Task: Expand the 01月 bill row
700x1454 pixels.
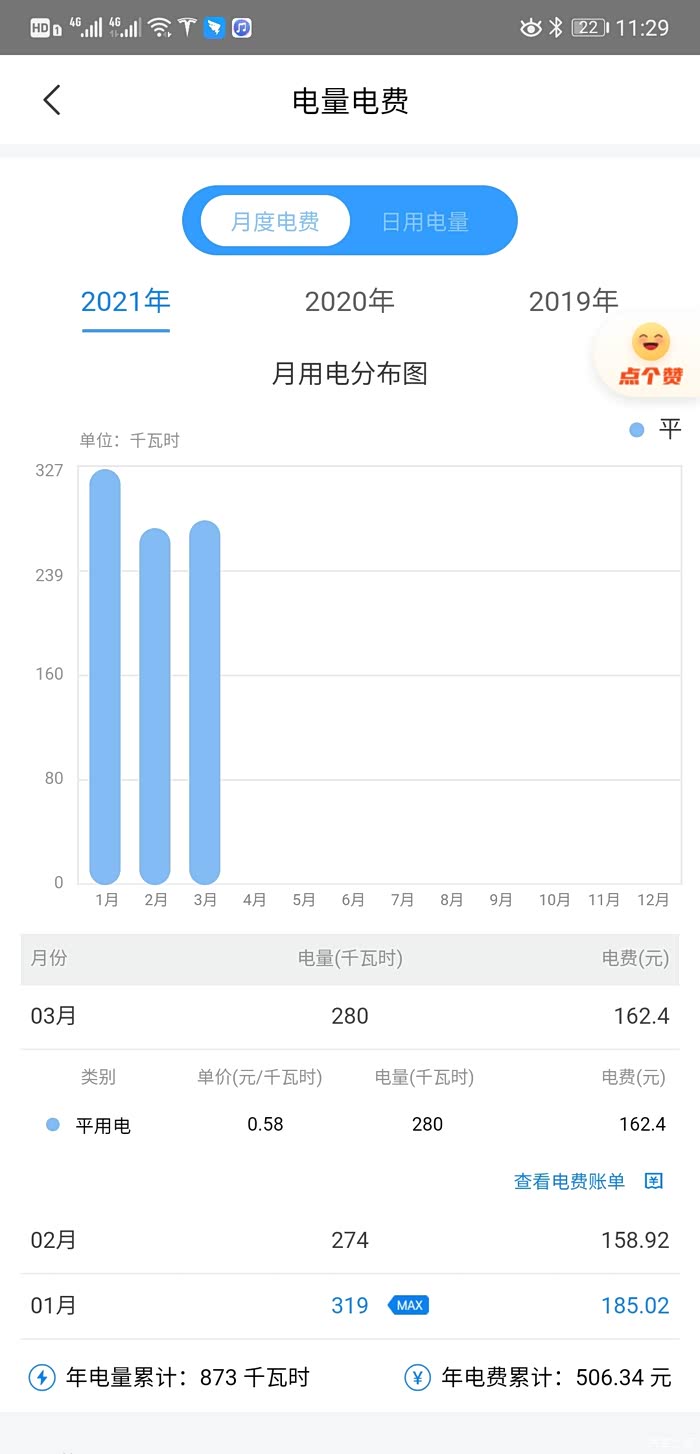Action: tap(350, 1305)
